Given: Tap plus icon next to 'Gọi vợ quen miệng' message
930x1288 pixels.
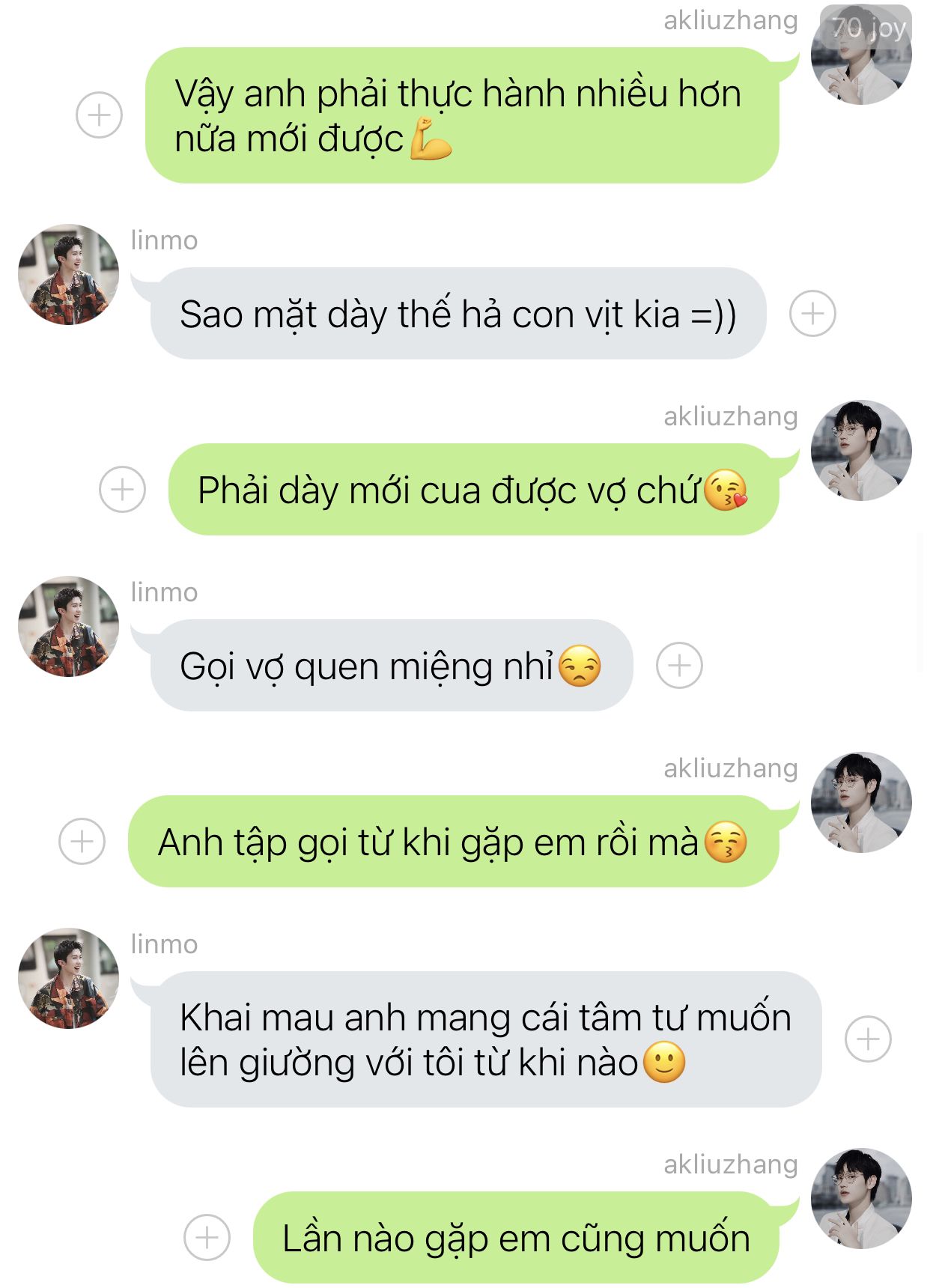Looking at the screenshot, I should [679, 665].
